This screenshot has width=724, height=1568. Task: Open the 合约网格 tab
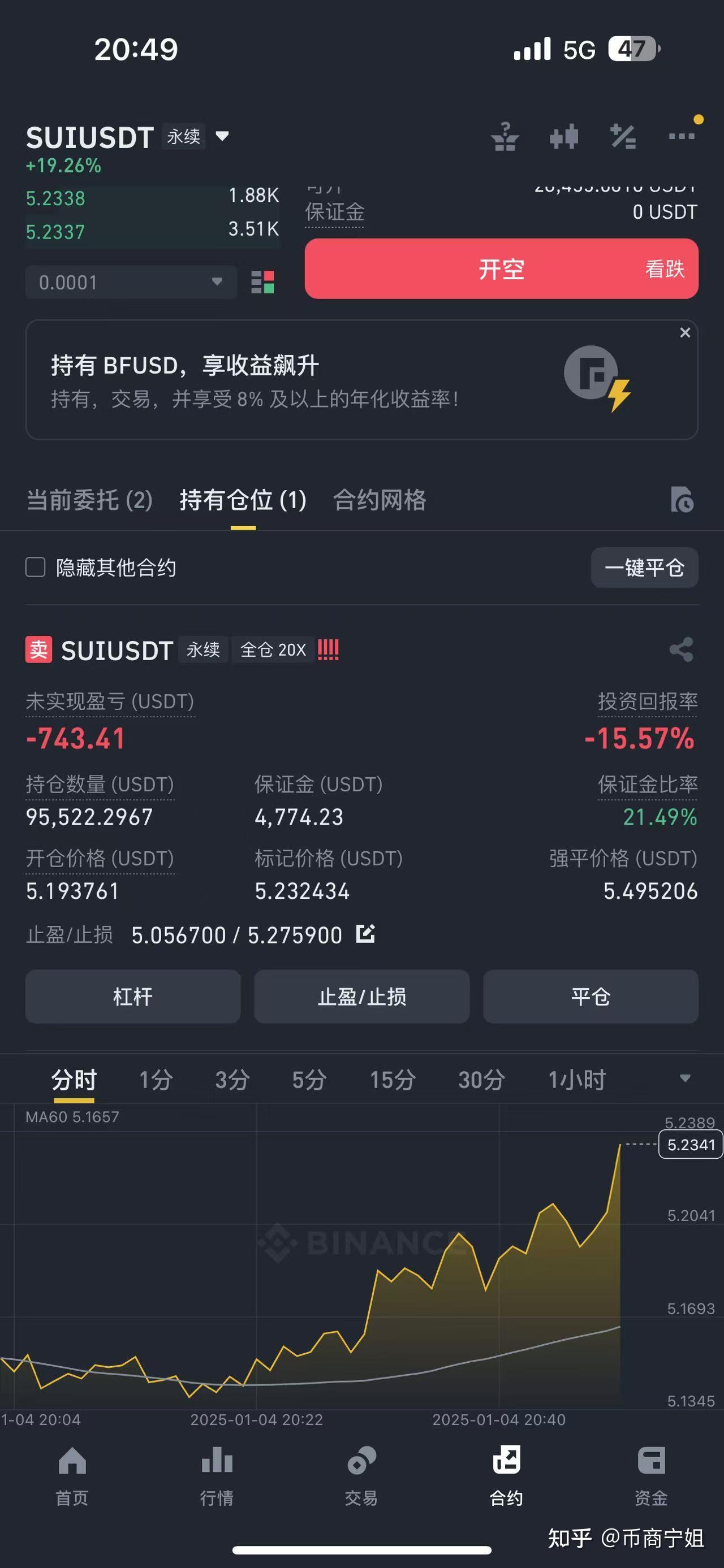380,500
